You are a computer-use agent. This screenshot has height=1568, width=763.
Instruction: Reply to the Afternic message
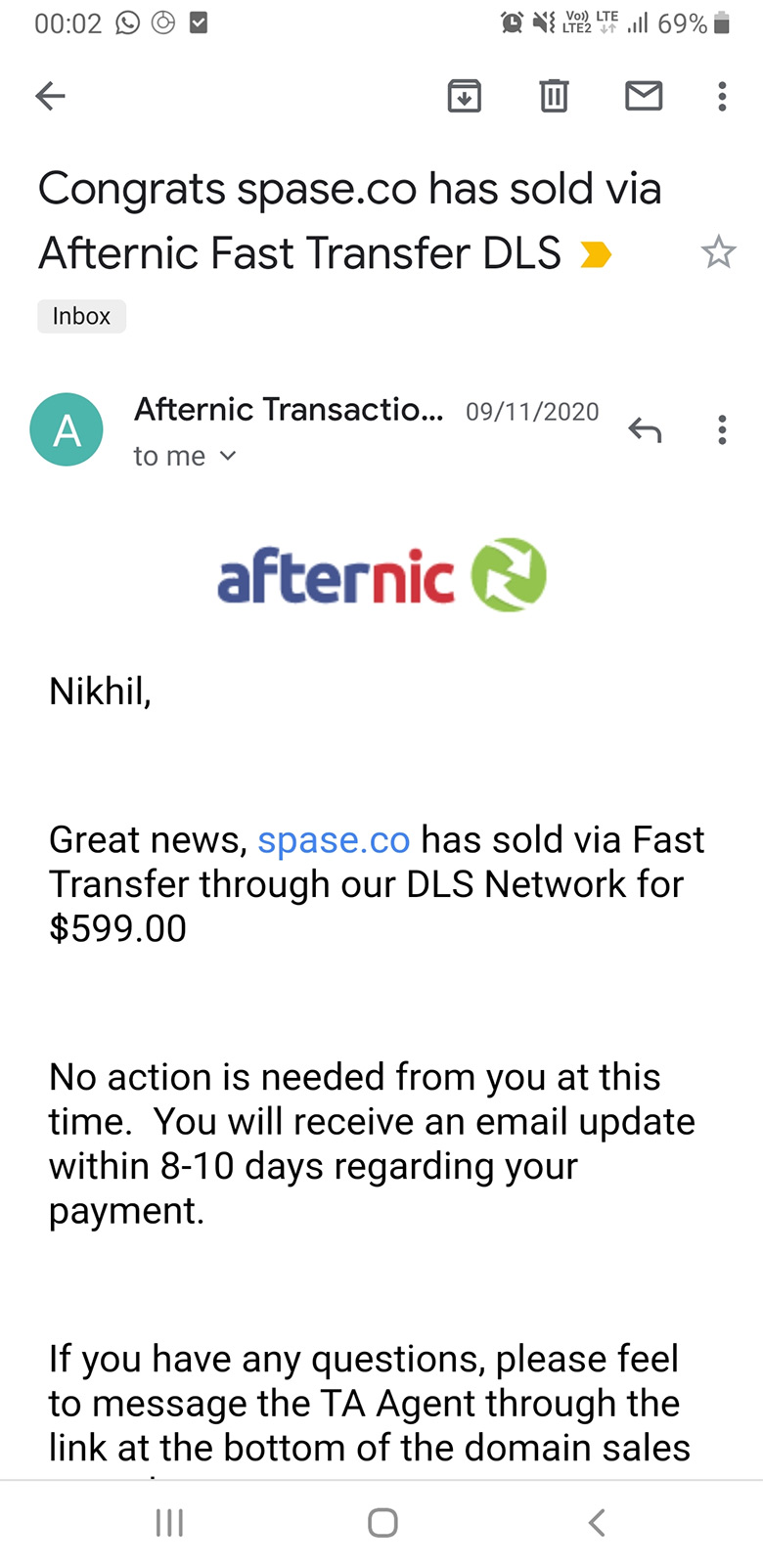[645, 429]
